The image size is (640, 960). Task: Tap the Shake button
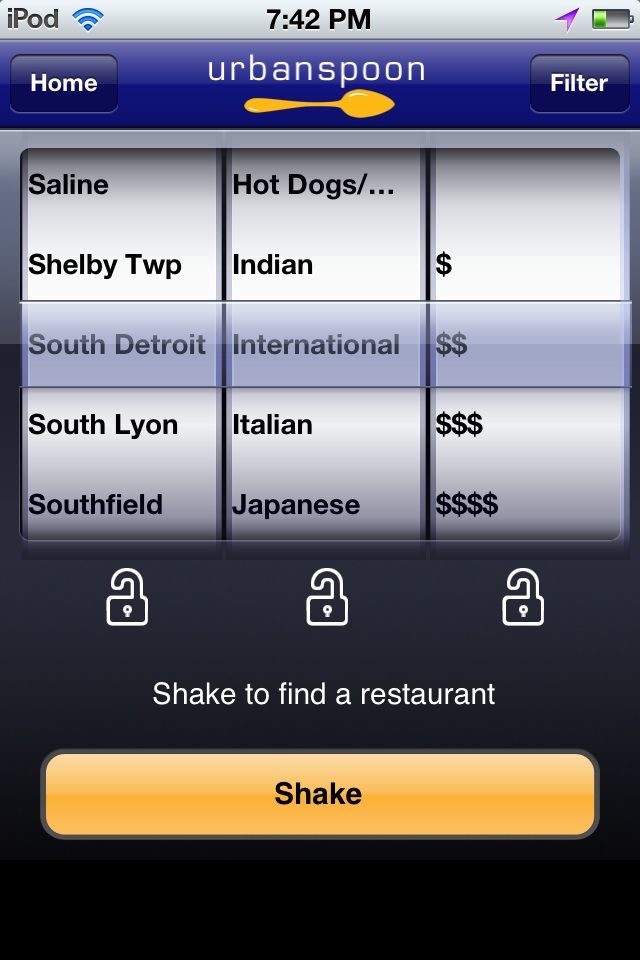(319, 794)
